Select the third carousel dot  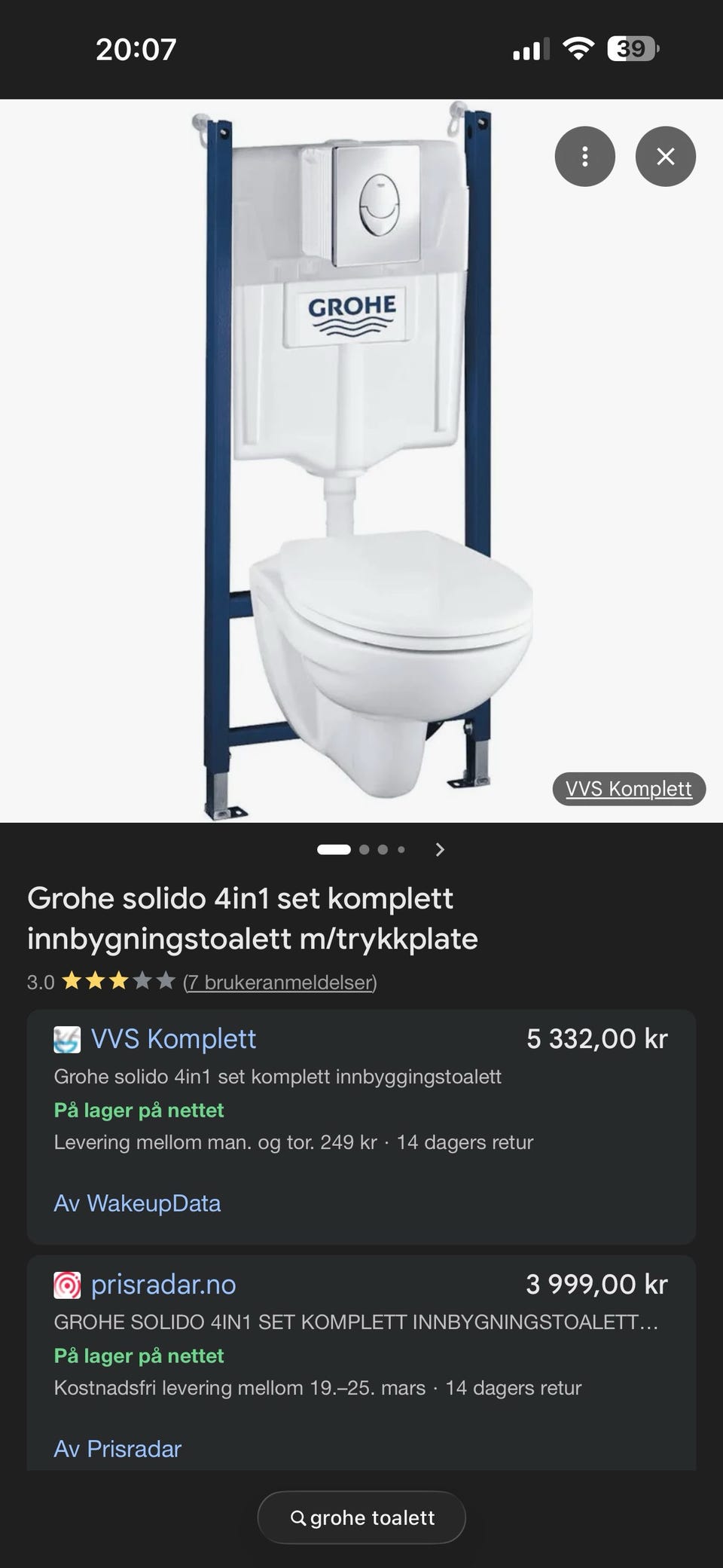point(384,849)
